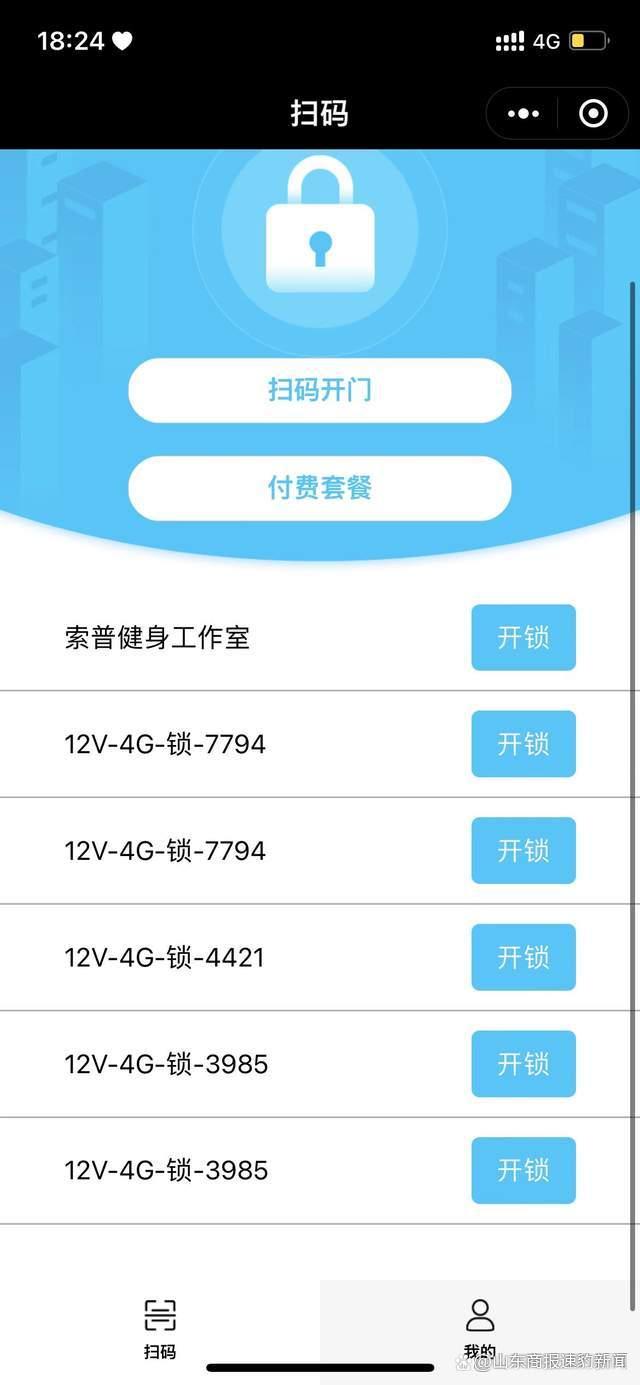Viewport: 640px width, 1385px height.
Task: Unlock 索普健身工作室 with its 开锁 button
Action: coord(523,637)
